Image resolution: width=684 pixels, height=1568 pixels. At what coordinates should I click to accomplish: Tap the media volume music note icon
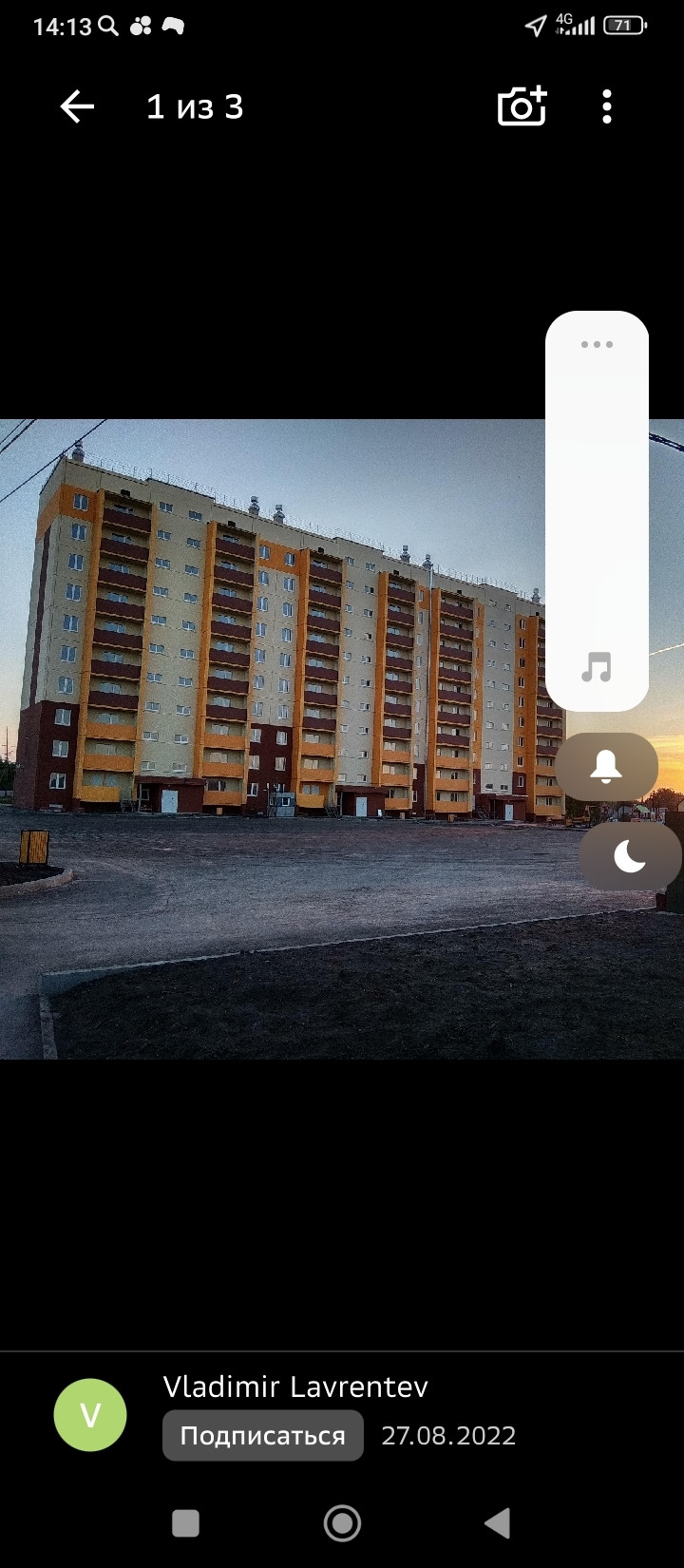(x=597, y=667)
